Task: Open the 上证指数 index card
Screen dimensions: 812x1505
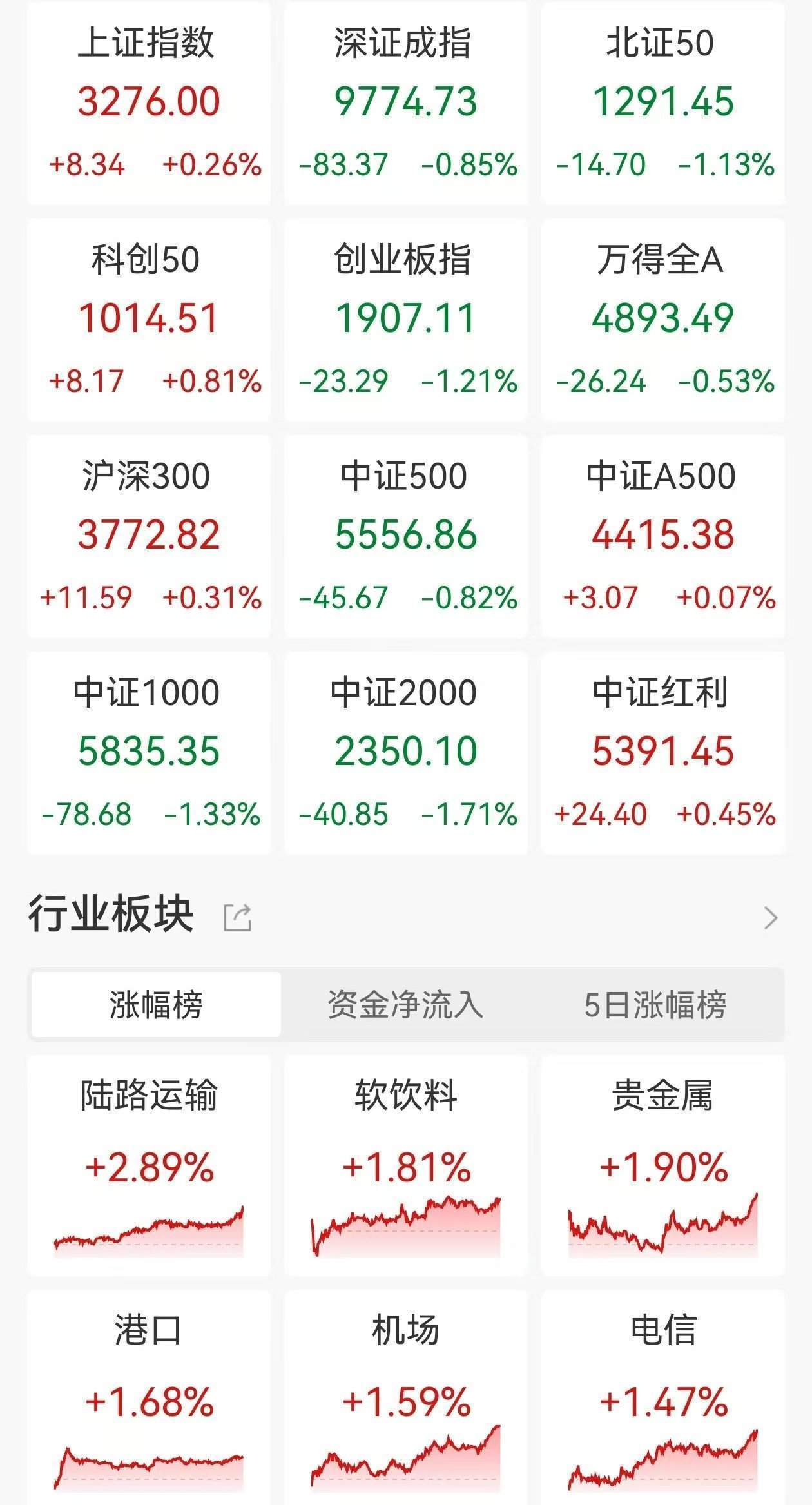Action: click(149, 103)
